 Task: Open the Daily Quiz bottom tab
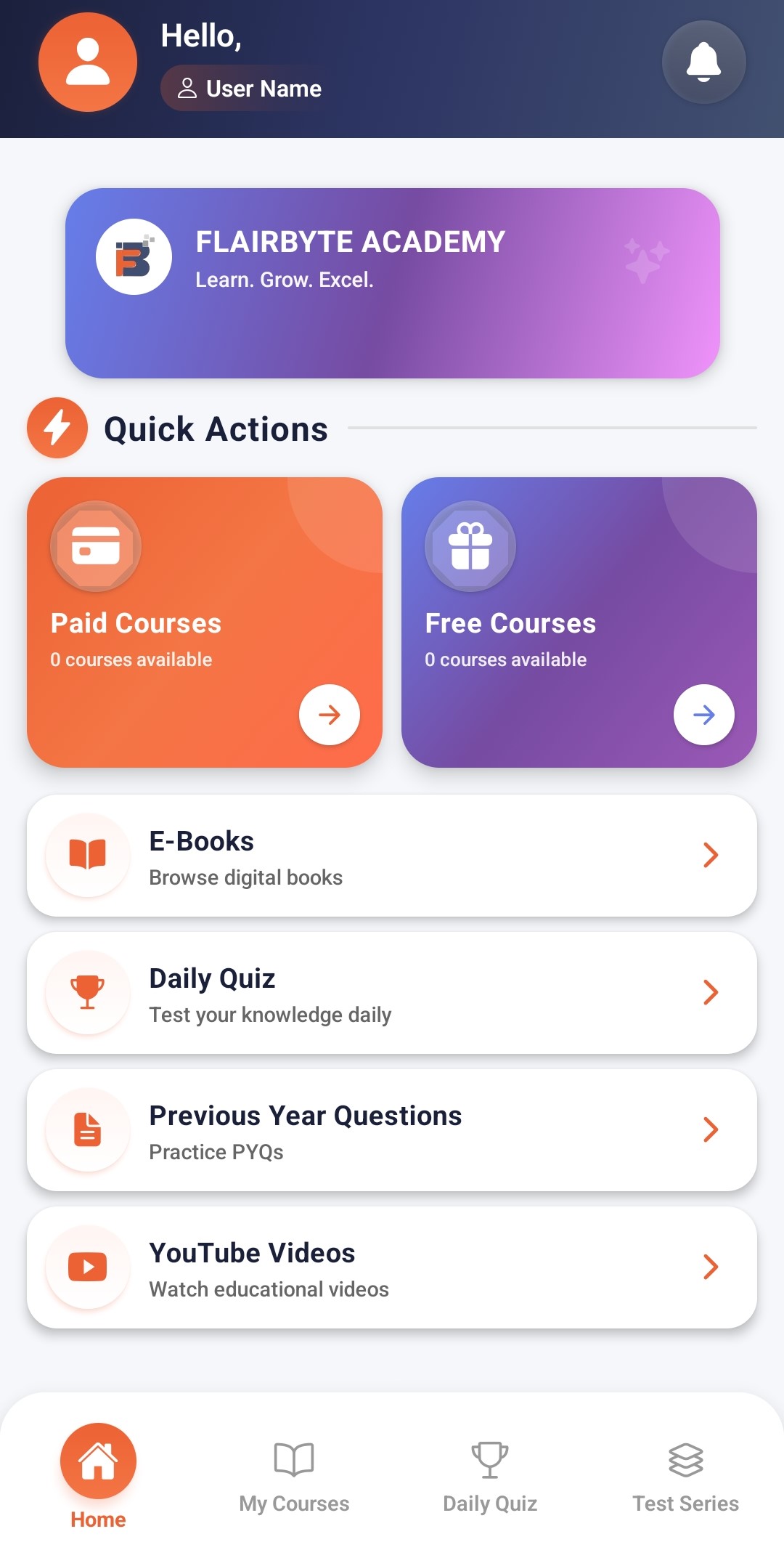(x=489, y=1474)
